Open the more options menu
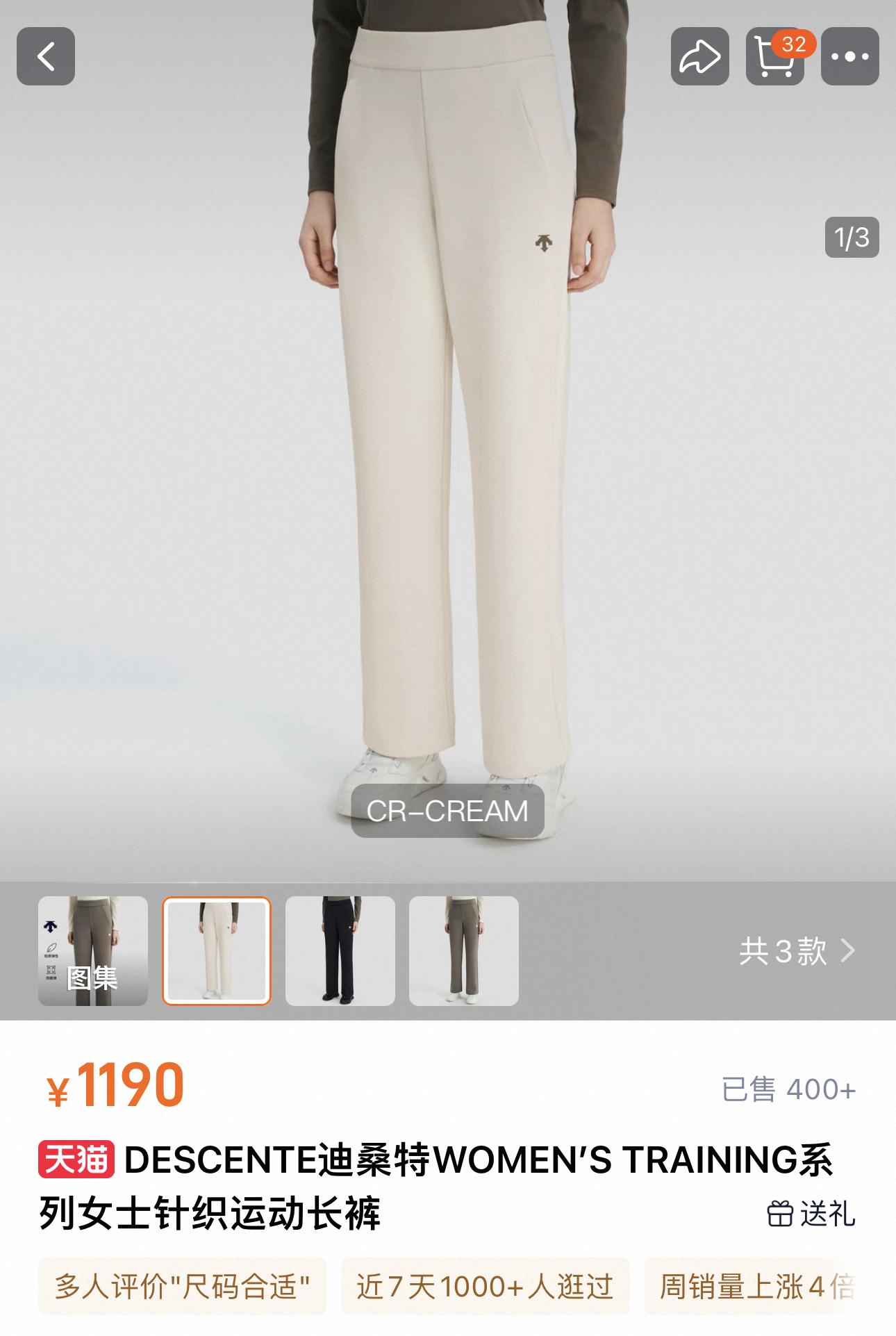 click(849, 56)
